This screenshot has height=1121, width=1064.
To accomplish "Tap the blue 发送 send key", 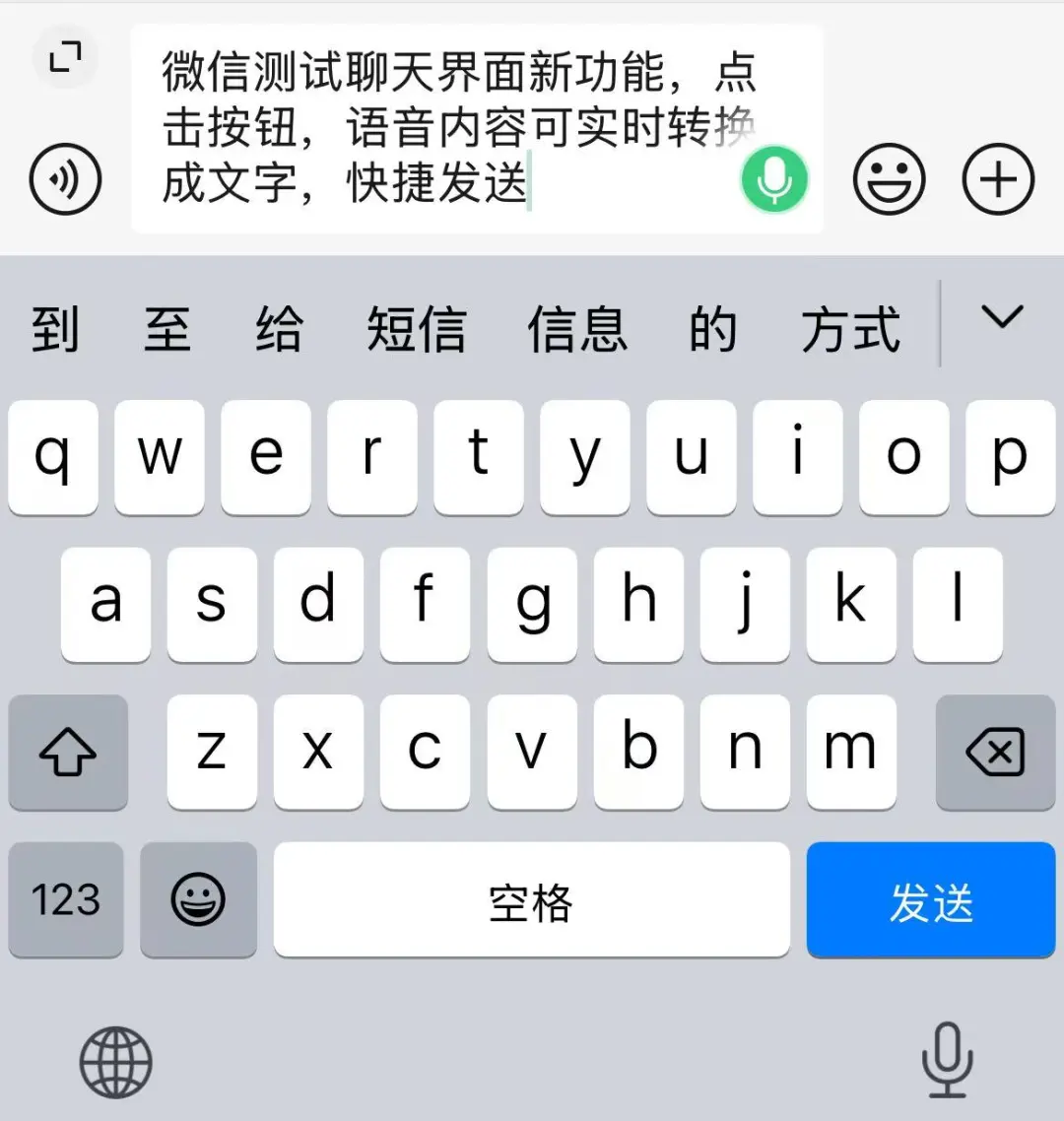I will (x=930, y=900).
